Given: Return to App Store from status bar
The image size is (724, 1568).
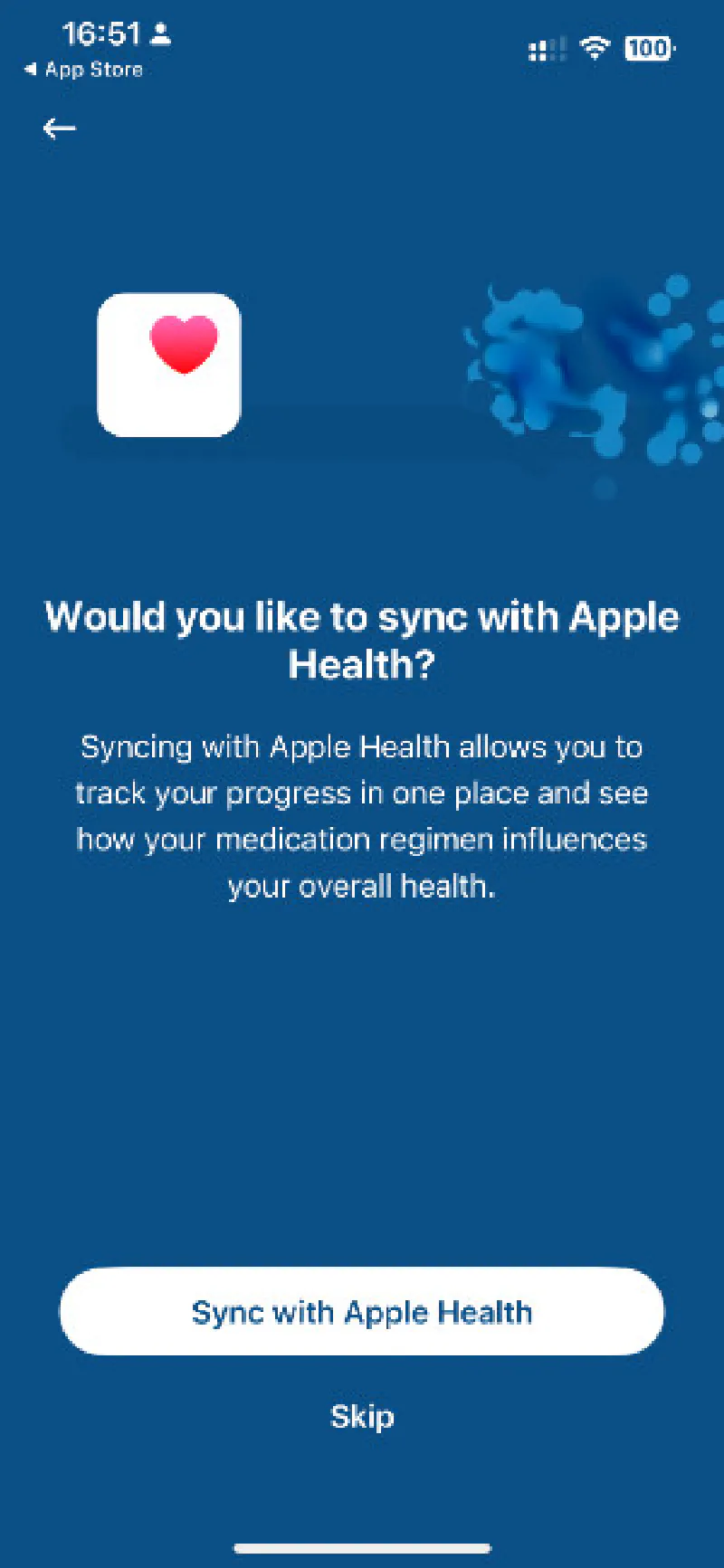Looking at the screenshot, I should click(83, 70).
